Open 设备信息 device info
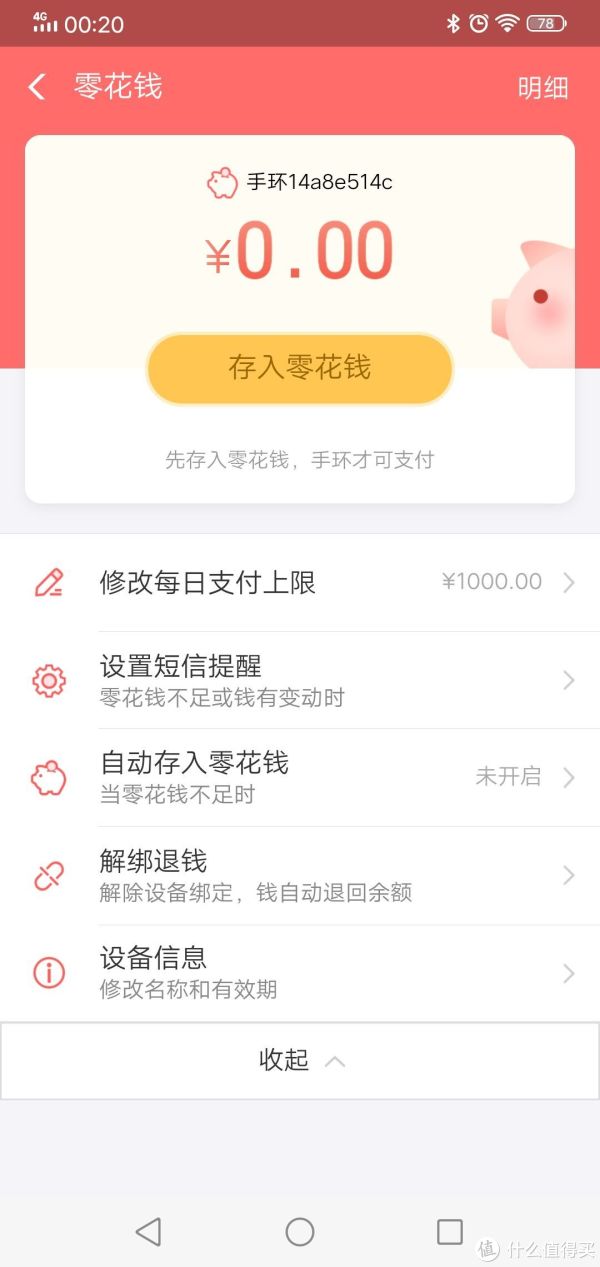Viewport: 600px width, 1267px height. 300,973
